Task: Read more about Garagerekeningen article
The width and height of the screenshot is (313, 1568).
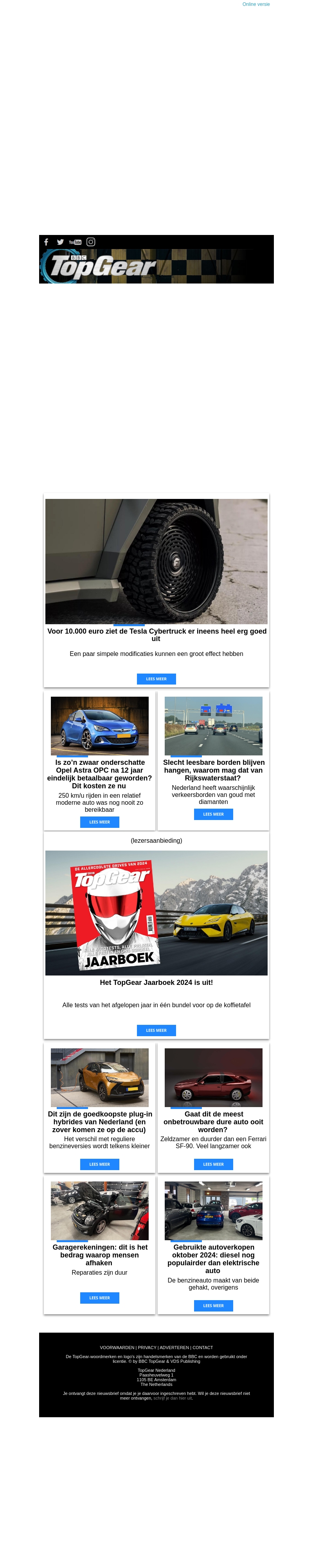Action: pyautogui.click(x=100, y=1297)
